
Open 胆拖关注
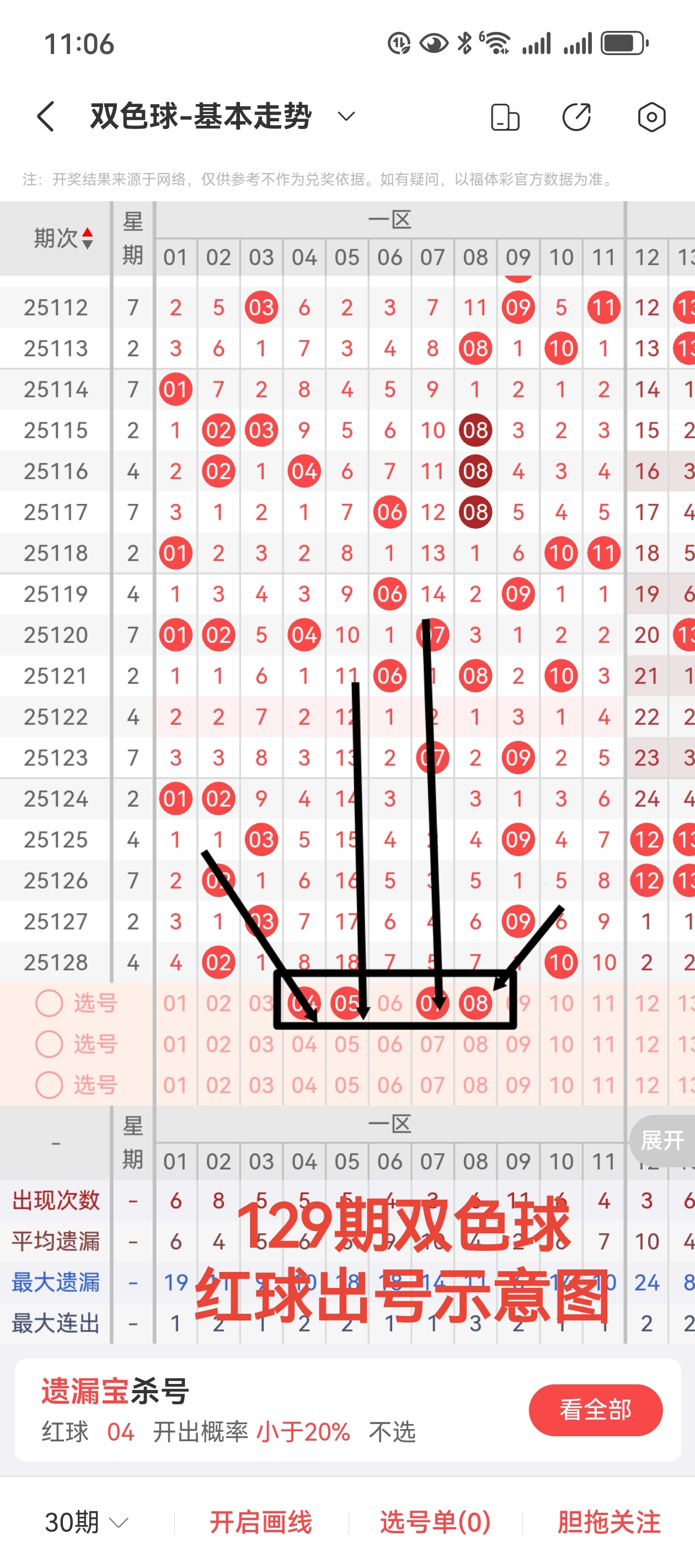pyautogui.click(x=608, y=1522)
